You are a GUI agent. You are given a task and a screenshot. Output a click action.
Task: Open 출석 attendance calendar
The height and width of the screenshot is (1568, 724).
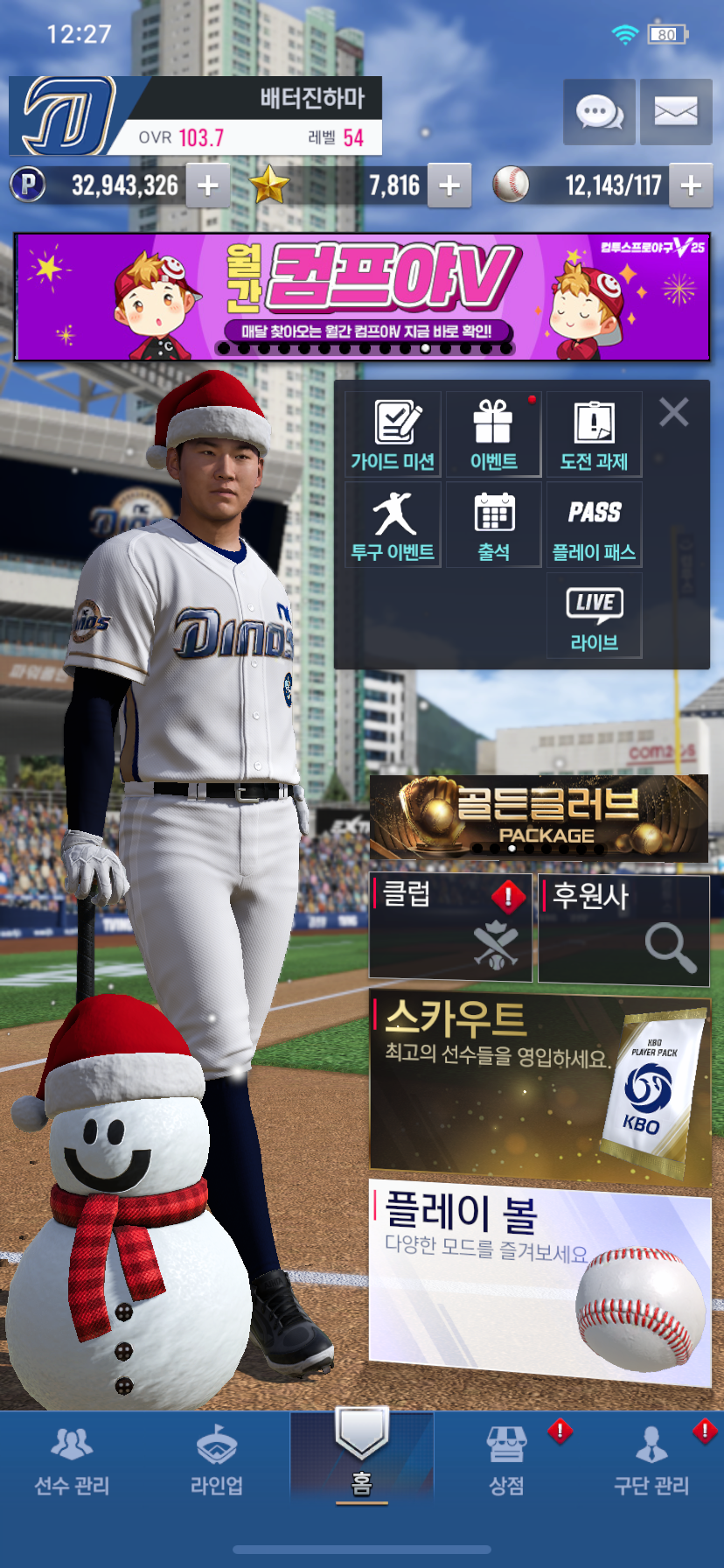493,525
